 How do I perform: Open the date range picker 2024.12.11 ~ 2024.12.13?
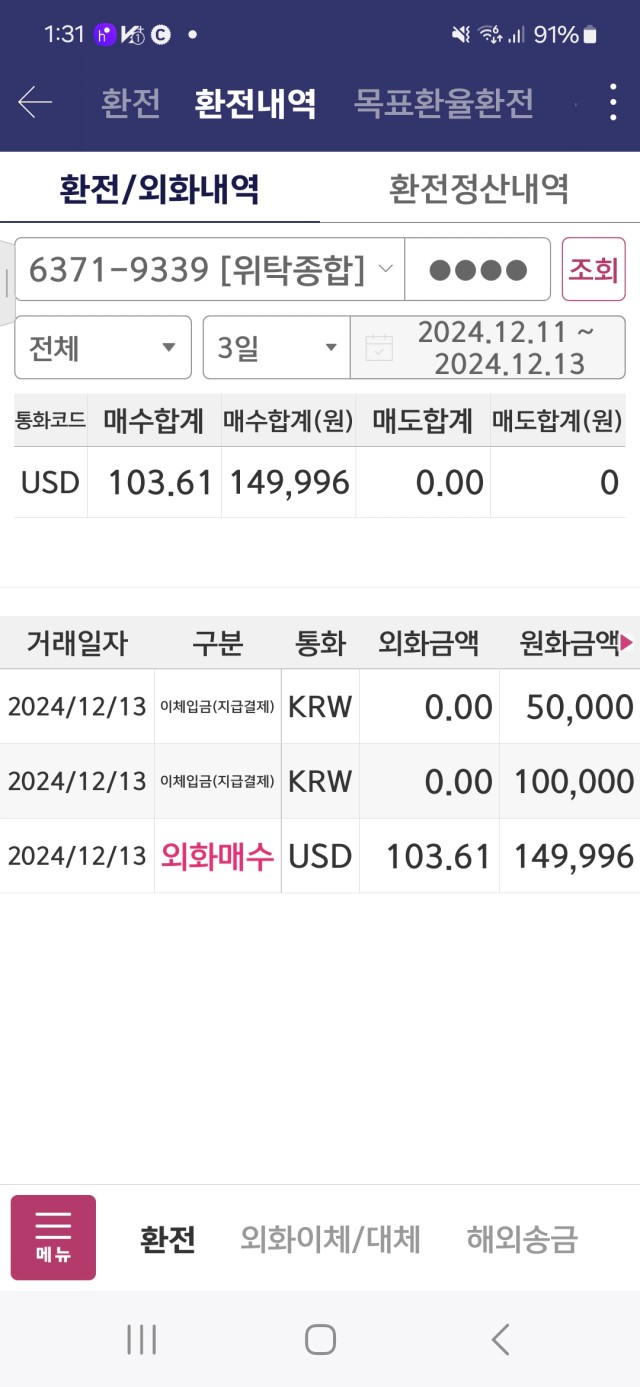point(488,347)
